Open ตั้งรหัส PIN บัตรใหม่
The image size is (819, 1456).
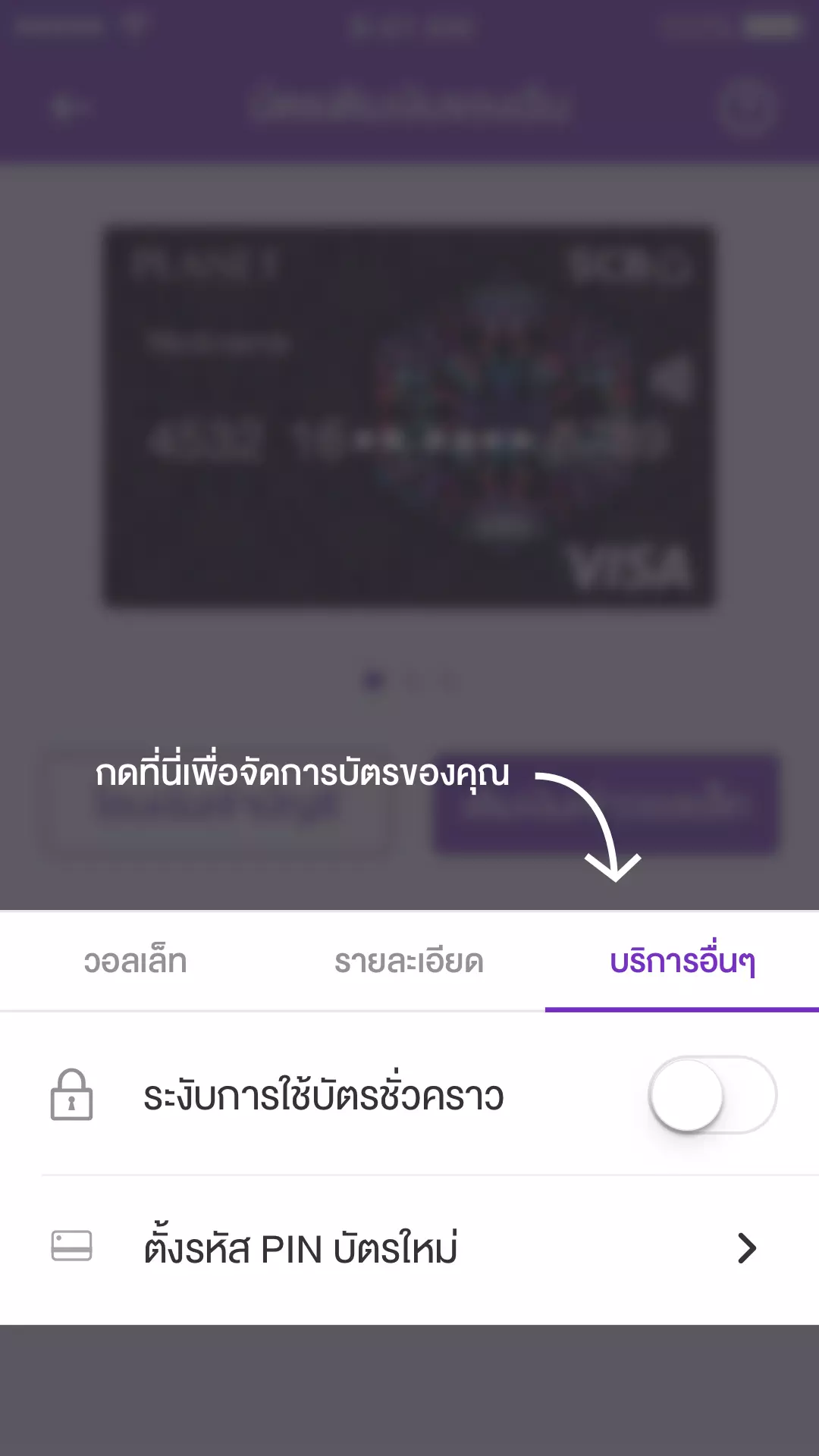click(x=409, y=1248)
